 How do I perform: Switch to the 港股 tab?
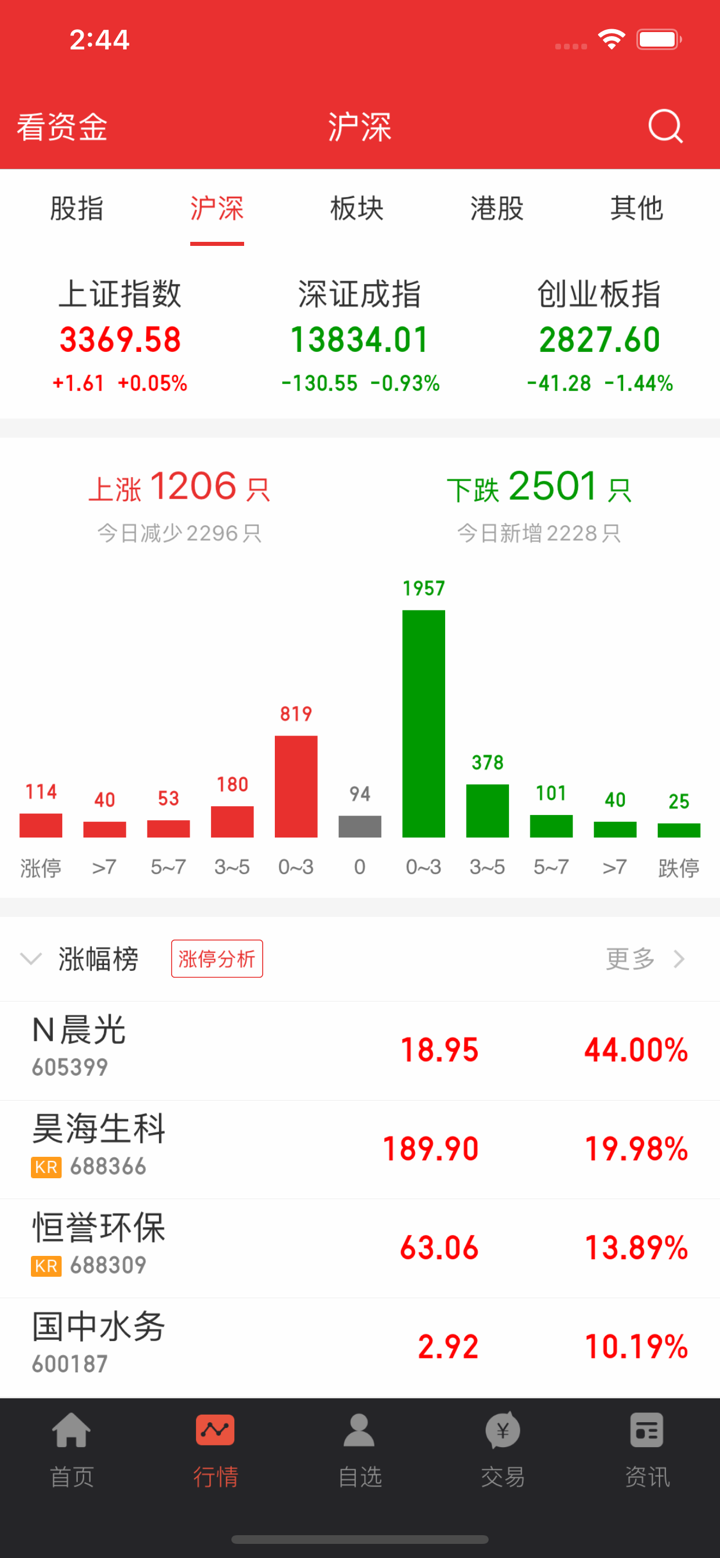tap(497, 208)
